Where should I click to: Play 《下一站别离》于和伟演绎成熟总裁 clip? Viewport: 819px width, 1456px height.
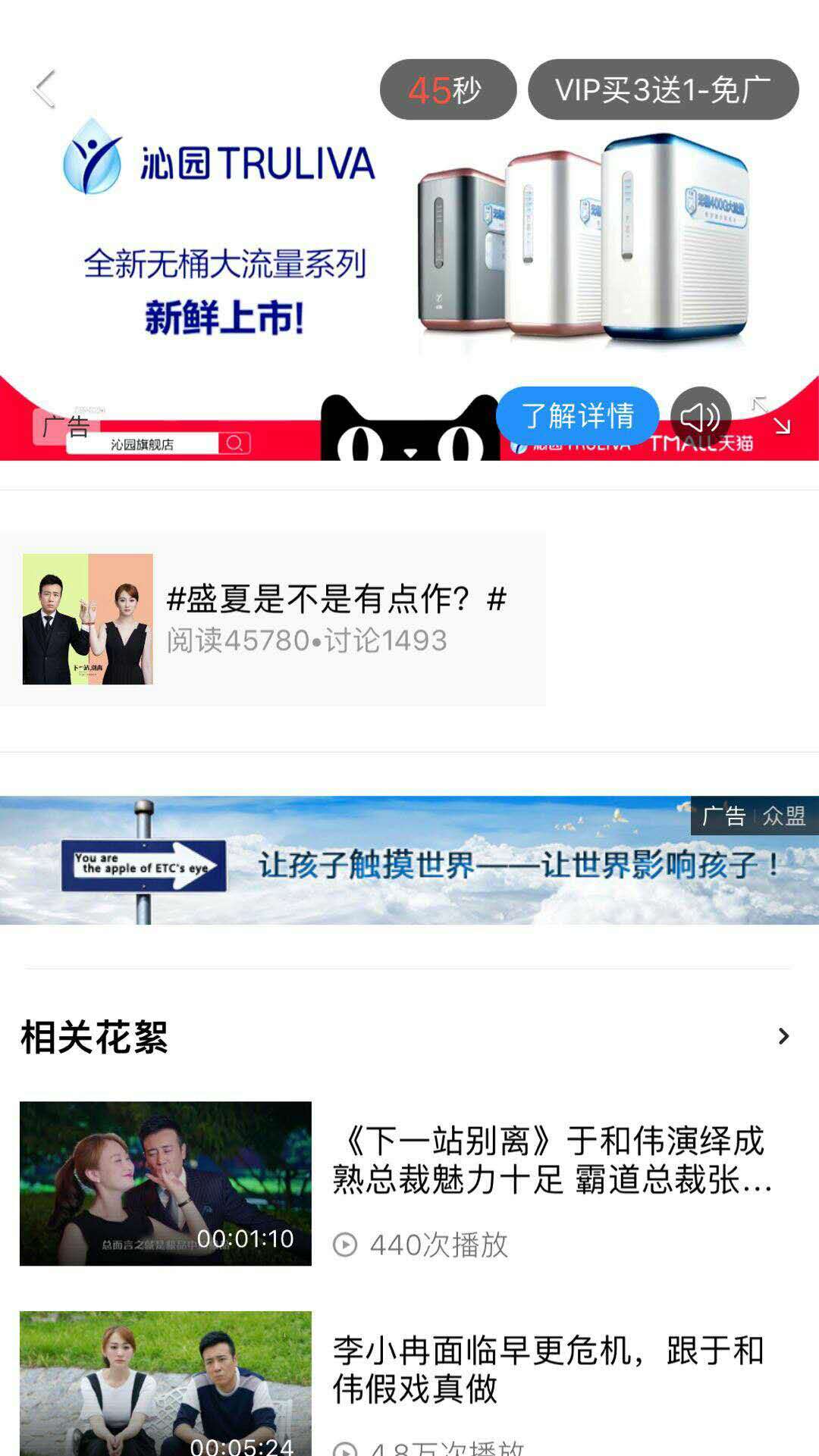coord(165,1183)
